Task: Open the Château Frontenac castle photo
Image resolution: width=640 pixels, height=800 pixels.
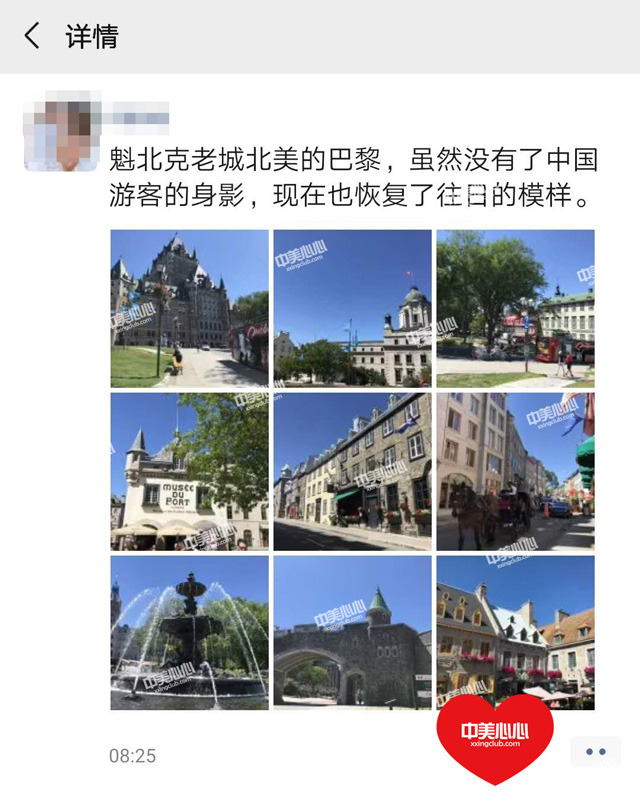Action: [189, 308]
